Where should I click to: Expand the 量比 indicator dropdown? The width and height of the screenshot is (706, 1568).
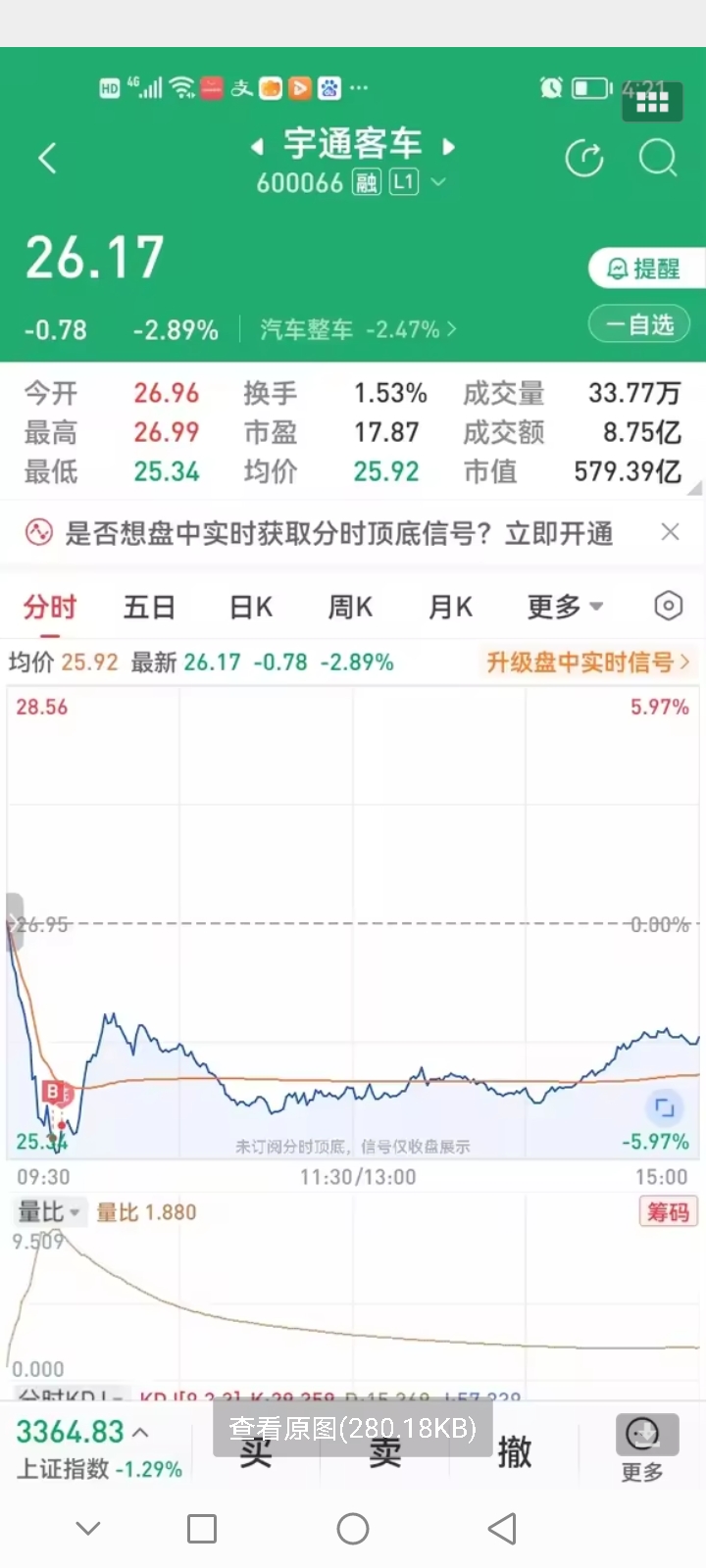(x=49, y=1212)
